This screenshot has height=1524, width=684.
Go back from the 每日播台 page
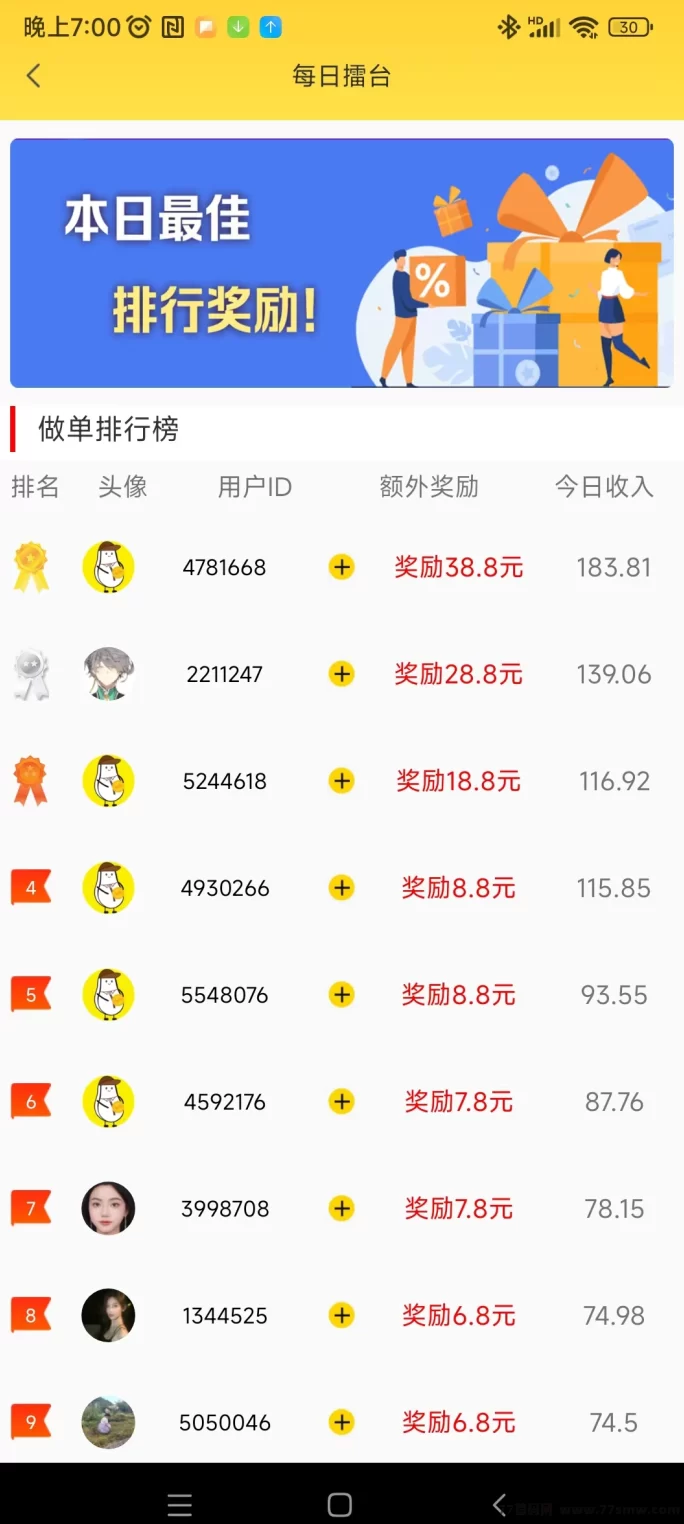click(x=34, y=76)
